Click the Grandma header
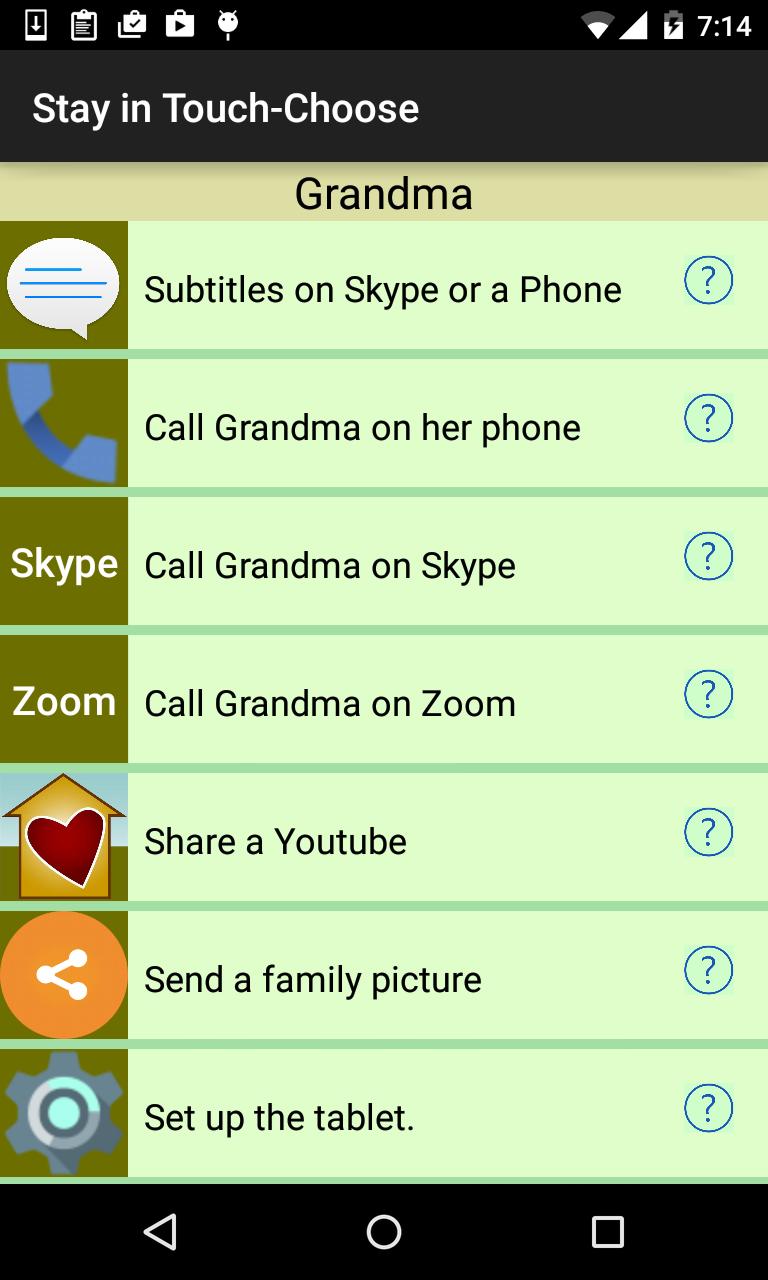The image size is (768, 1280). (x=383, y=192)
